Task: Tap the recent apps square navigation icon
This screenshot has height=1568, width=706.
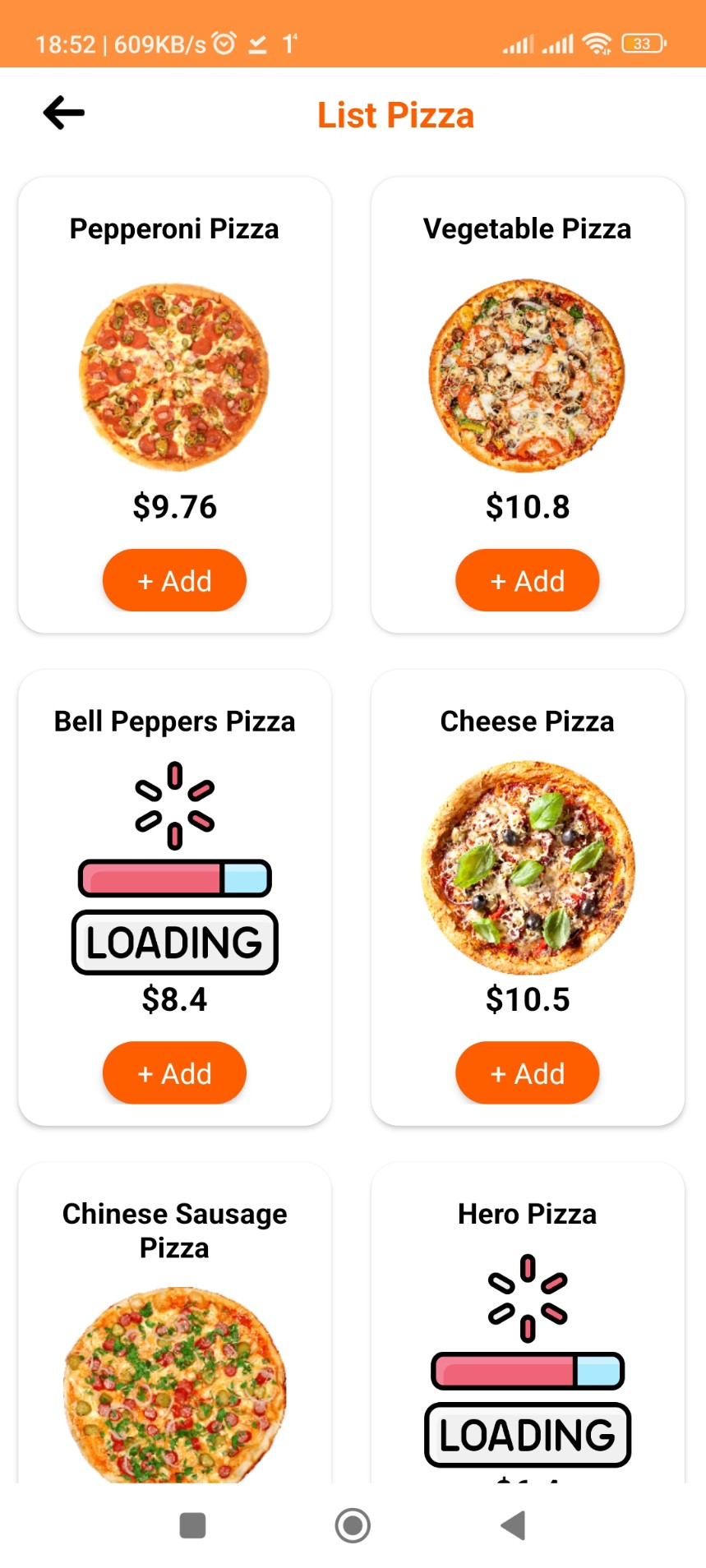Action: coord(192,1524)
